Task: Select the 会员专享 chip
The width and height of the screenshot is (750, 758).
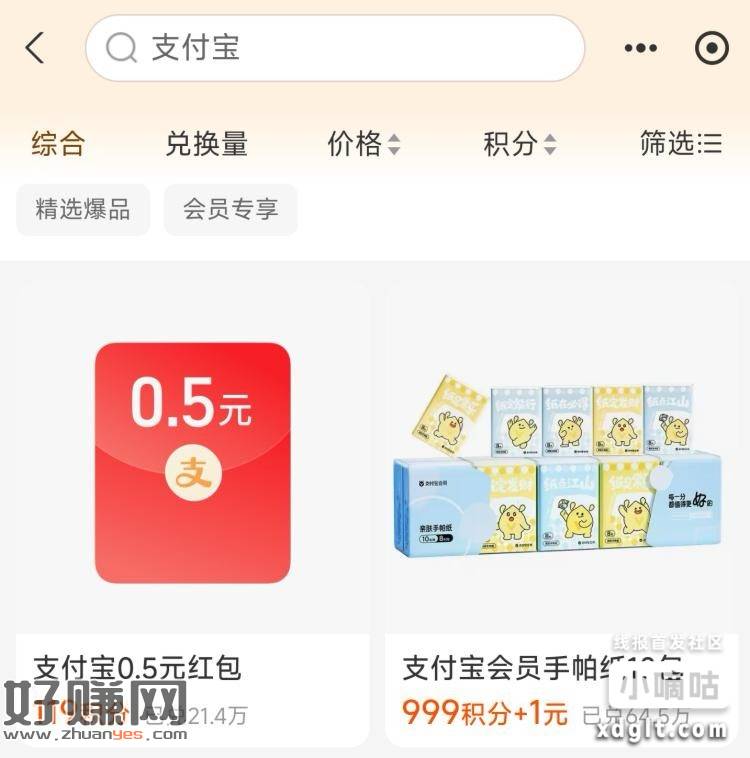Action: point(230,209)
